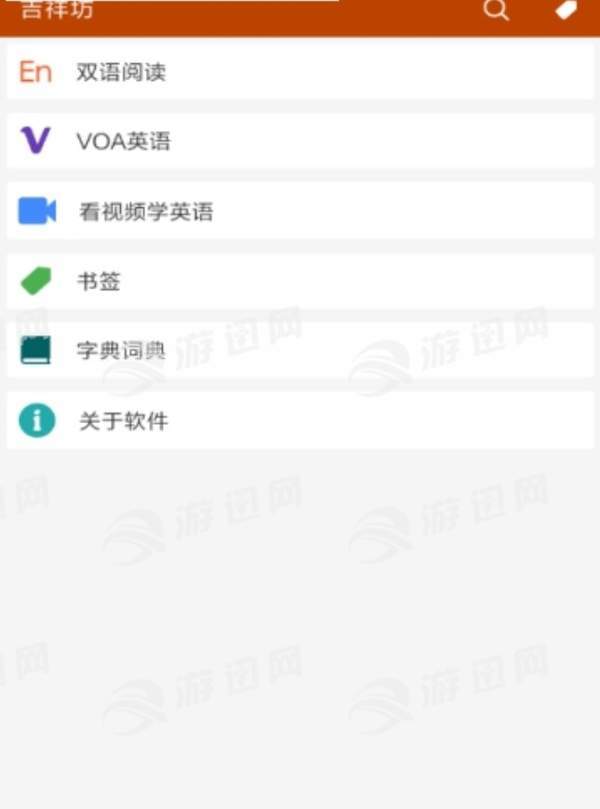The width and height of the screenshot is (600, 809).
Task: Open 双语阅读 bilingual reading
Action: (300, 72)
